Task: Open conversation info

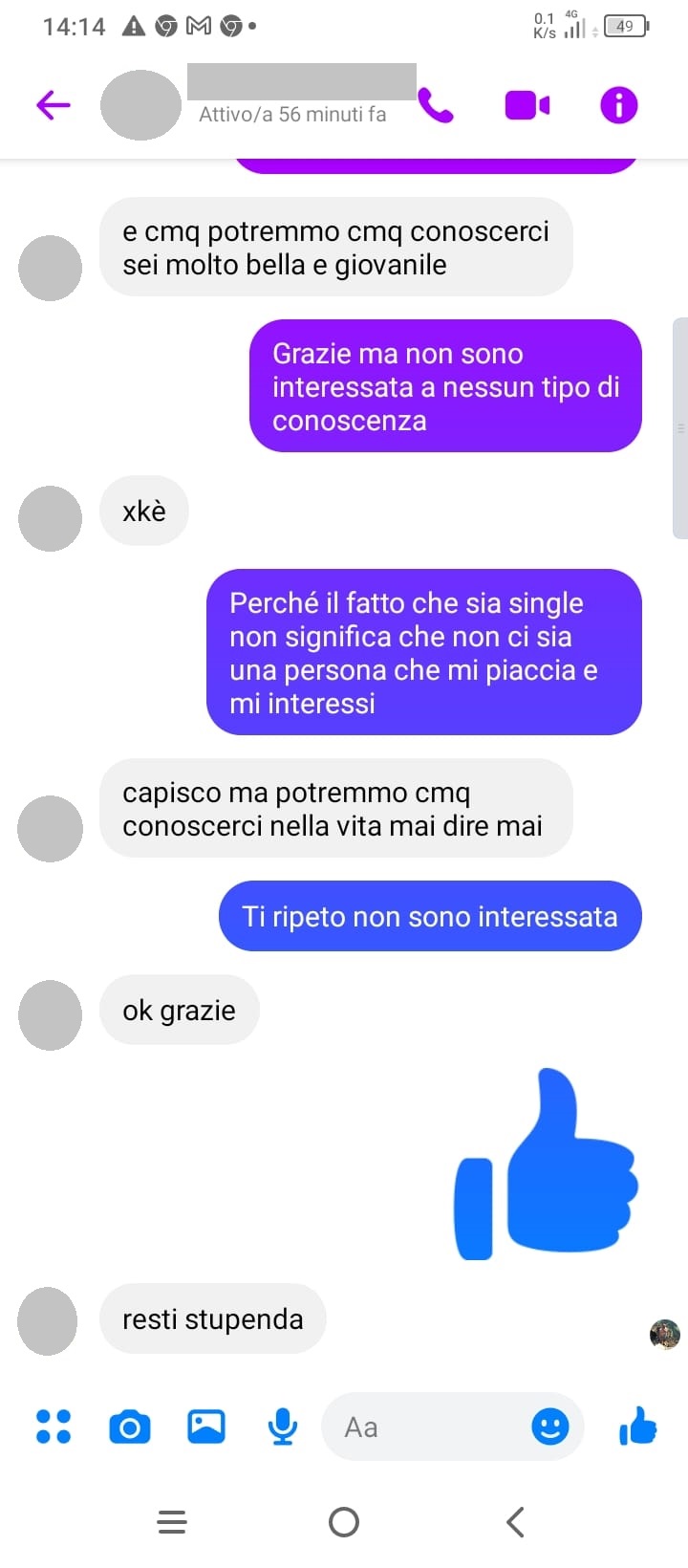Action: [618, 105]
